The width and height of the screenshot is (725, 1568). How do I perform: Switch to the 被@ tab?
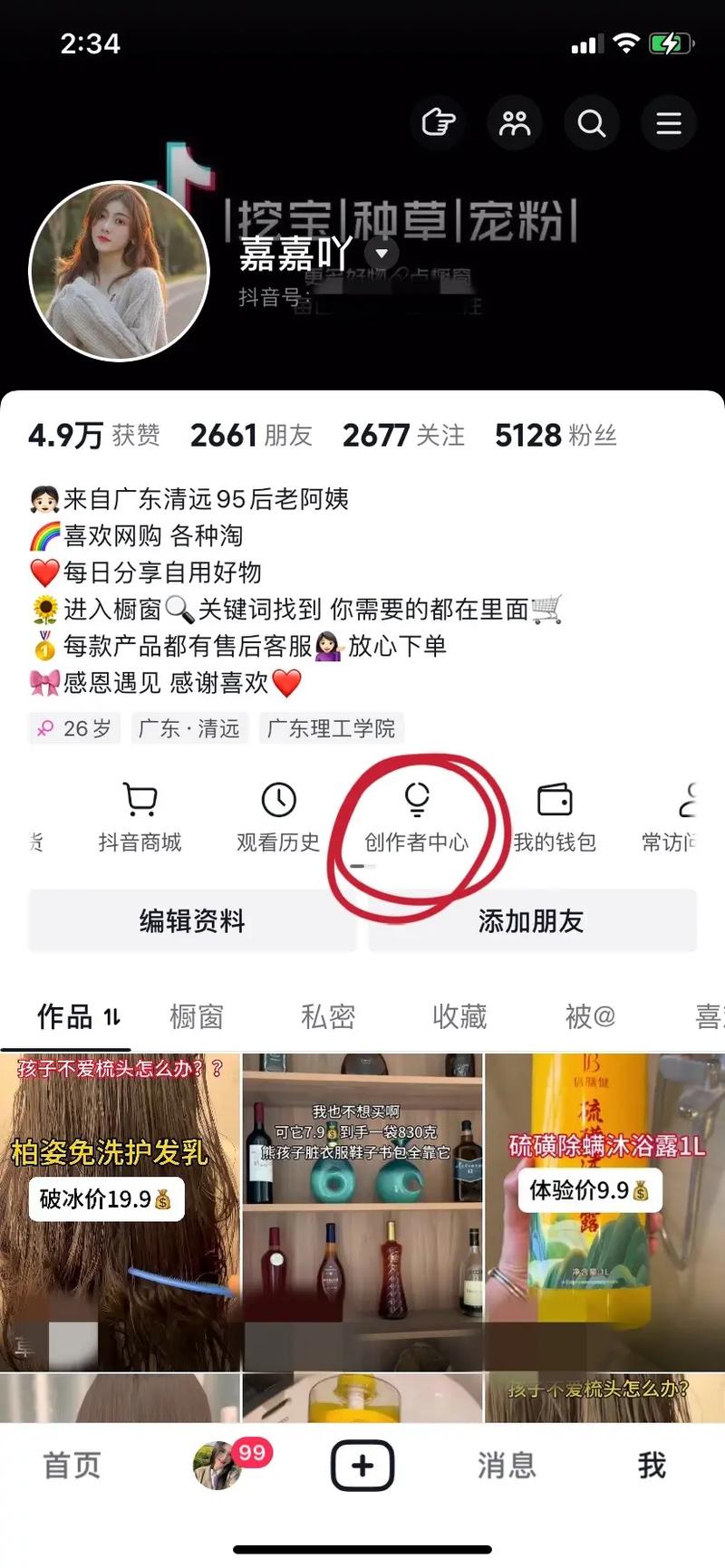tap(591, 1017)
